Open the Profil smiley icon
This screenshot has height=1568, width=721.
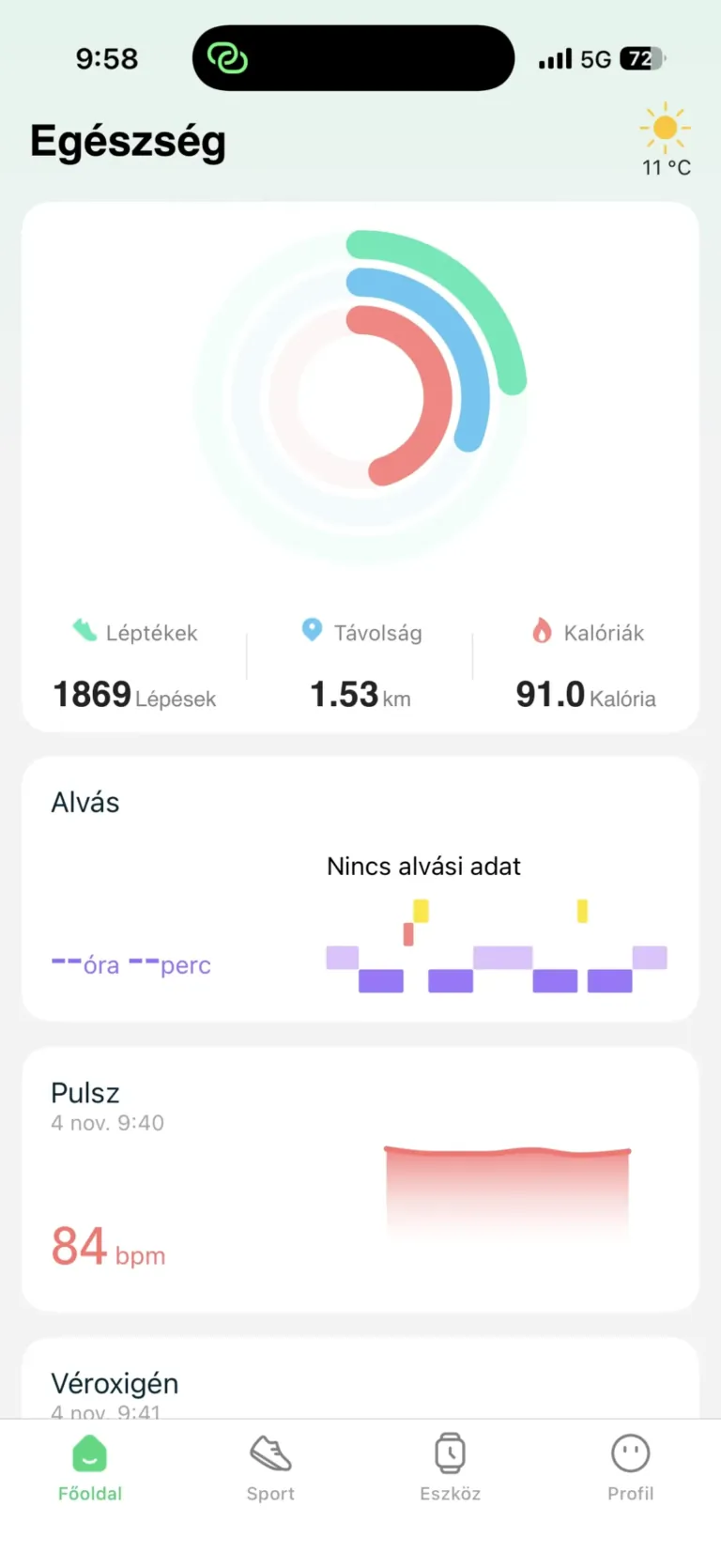(x=630, y=1453)
